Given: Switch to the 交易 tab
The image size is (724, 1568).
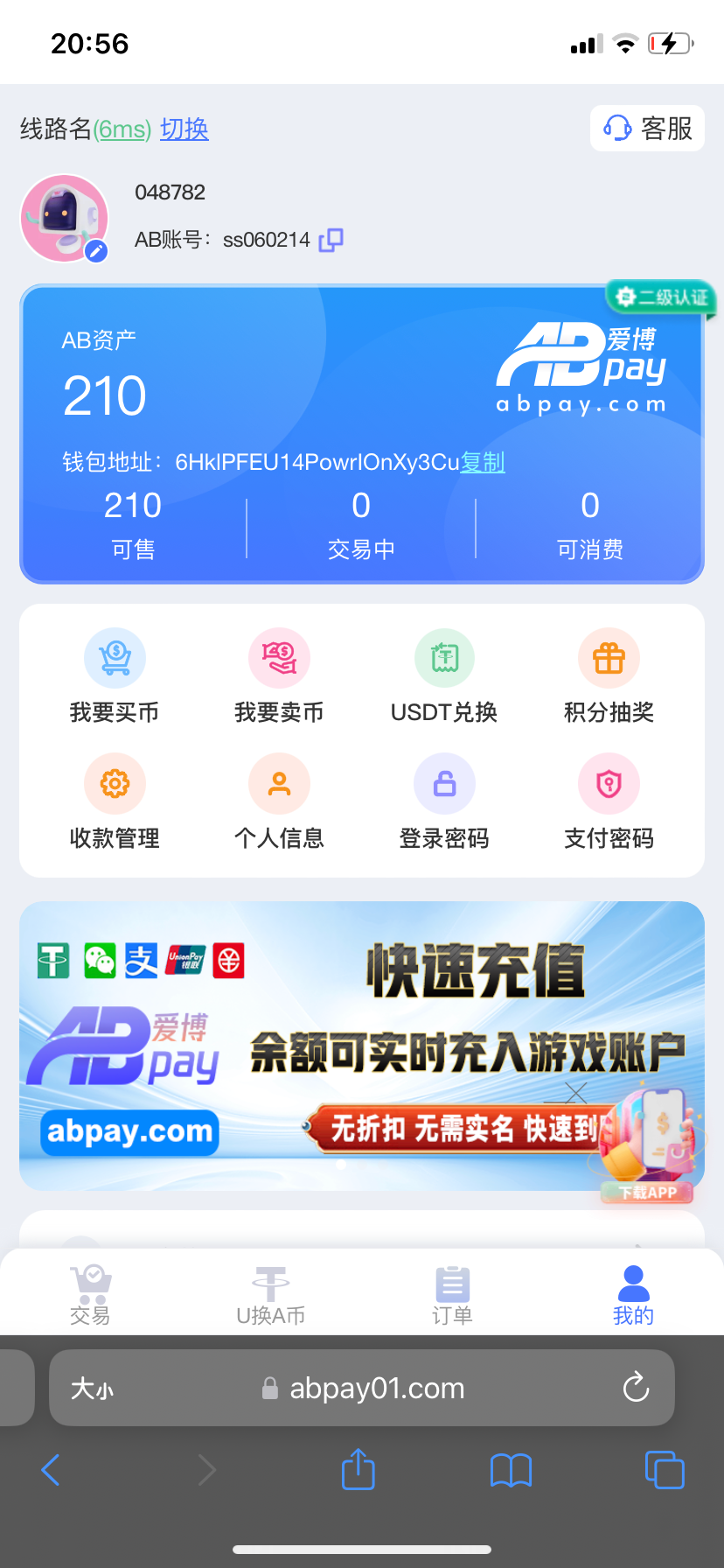Looking at the screenshot, I should pos(90,1295).
